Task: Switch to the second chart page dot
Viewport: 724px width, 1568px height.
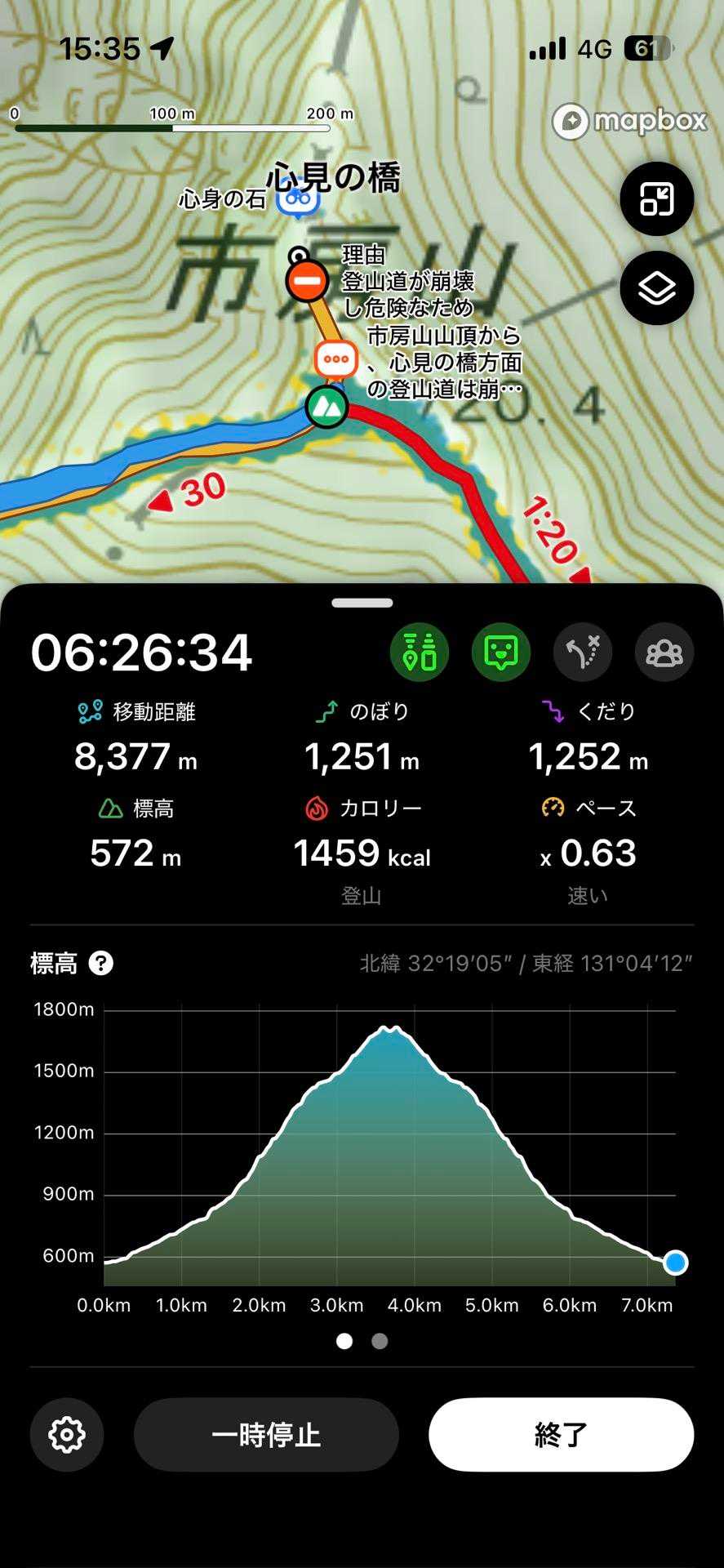Action: [x=380, y=1341]
